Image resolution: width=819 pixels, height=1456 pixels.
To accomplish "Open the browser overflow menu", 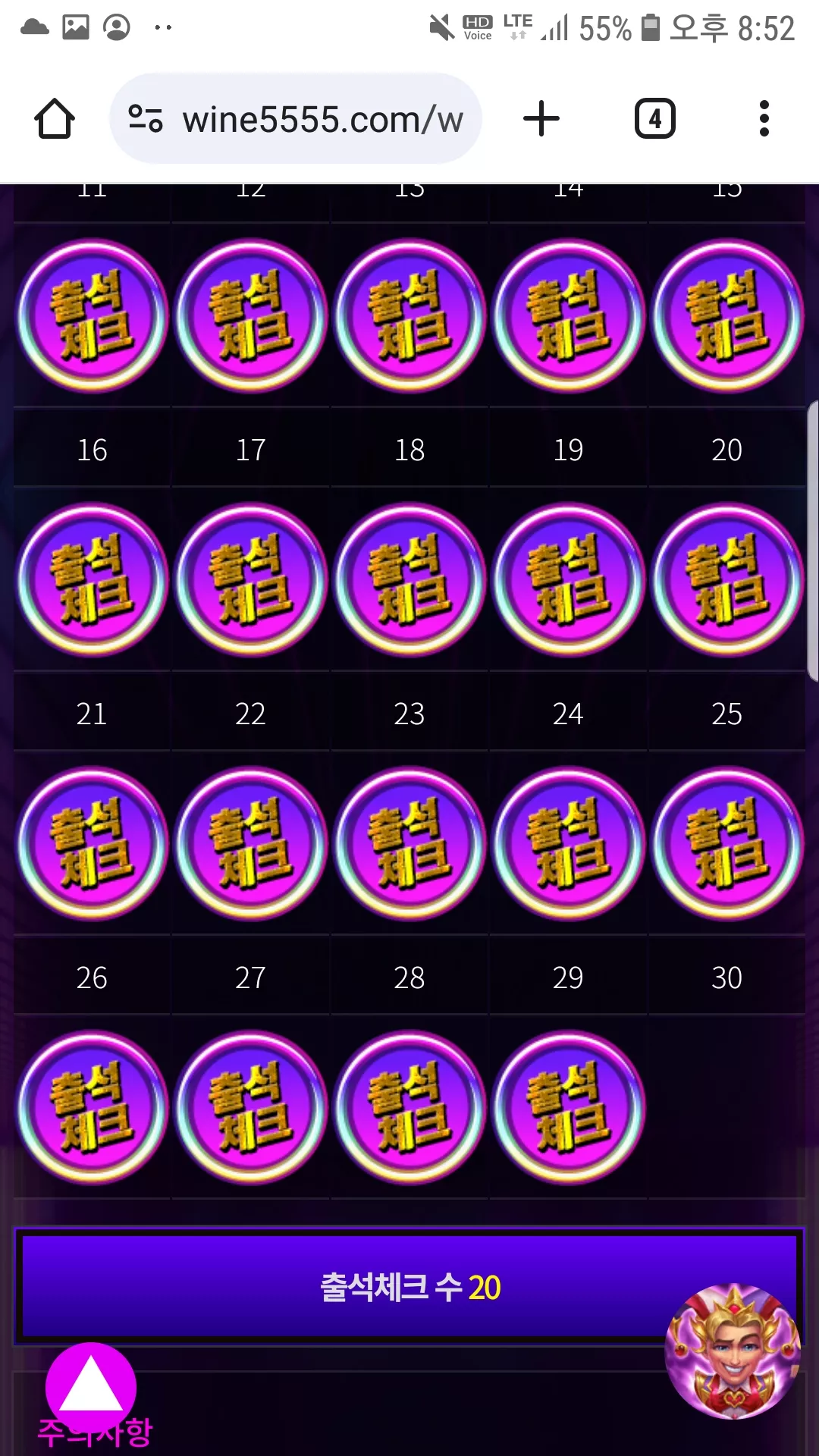I will tap(764, 119).
